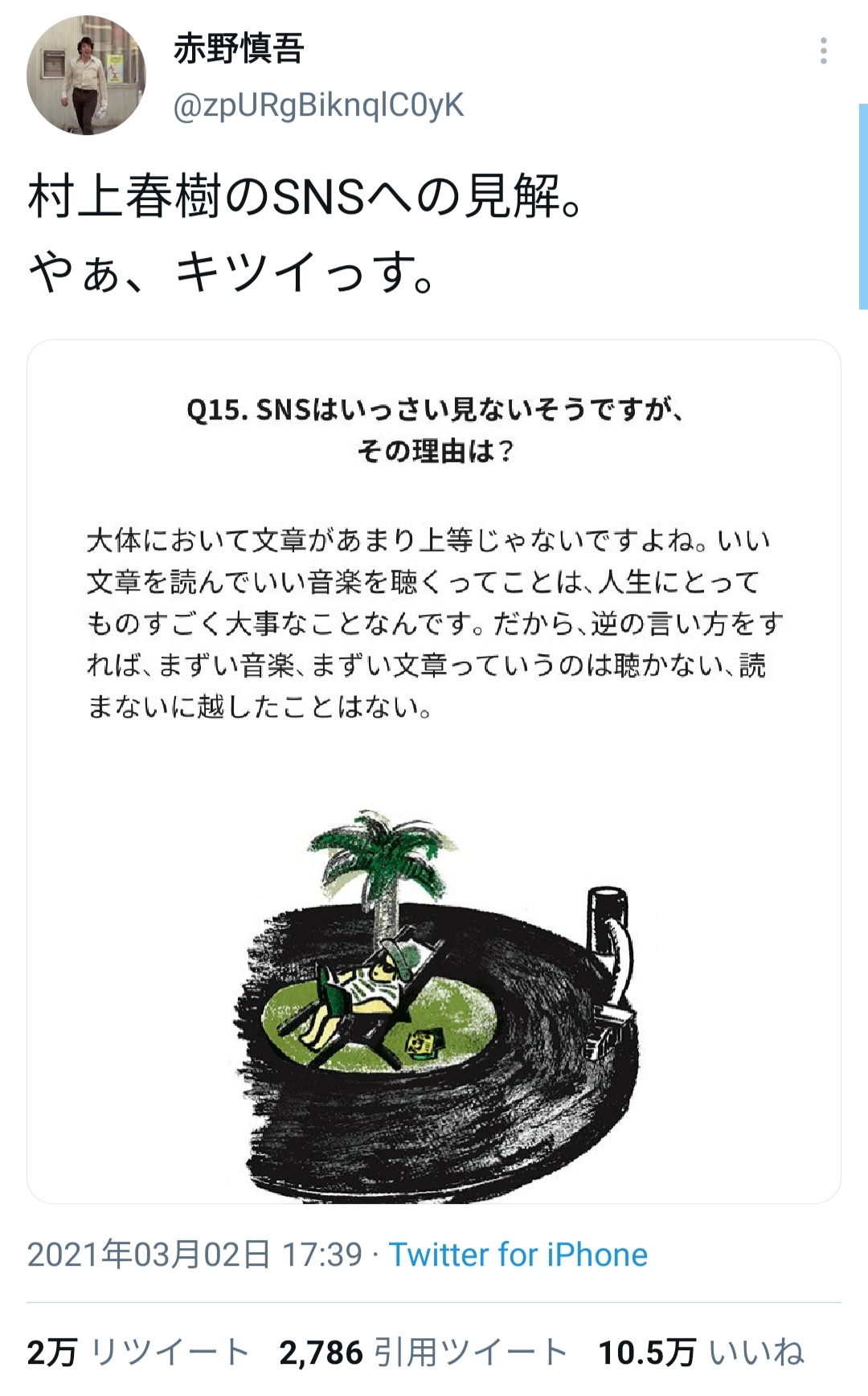Open the Twitter for iPhone source link
Viewport: 868px width, 1396px height.
tap(518, 1255)
